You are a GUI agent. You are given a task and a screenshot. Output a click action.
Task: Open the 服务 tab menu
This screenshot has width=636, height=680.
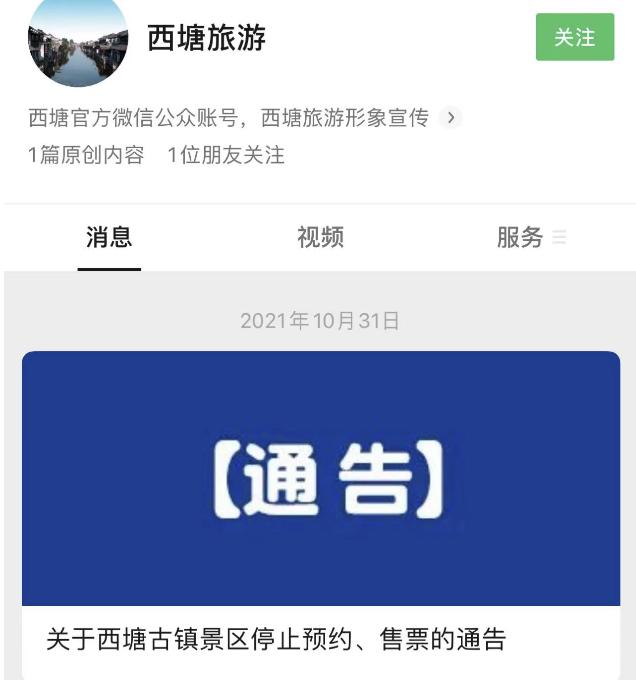[x=530, y=237]
